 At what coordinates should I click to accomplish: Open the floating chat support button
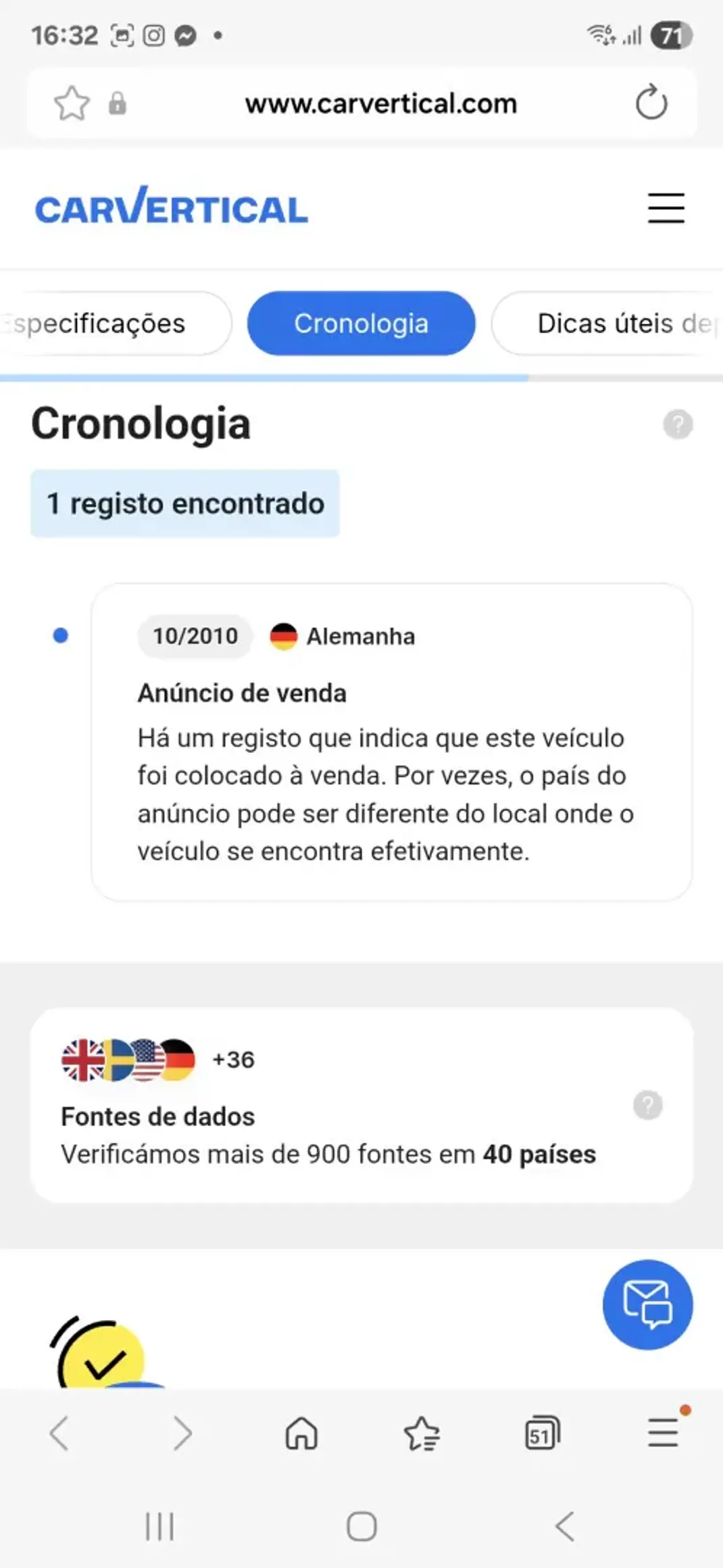point(647,1304)
